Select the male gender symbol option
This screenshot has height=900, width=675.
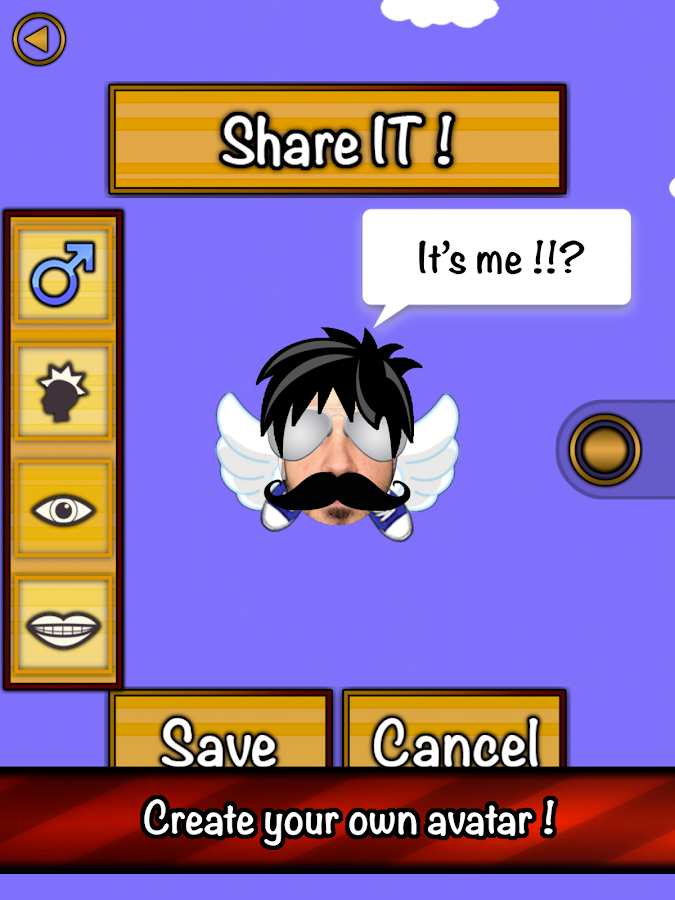click(x=63, y=272)
